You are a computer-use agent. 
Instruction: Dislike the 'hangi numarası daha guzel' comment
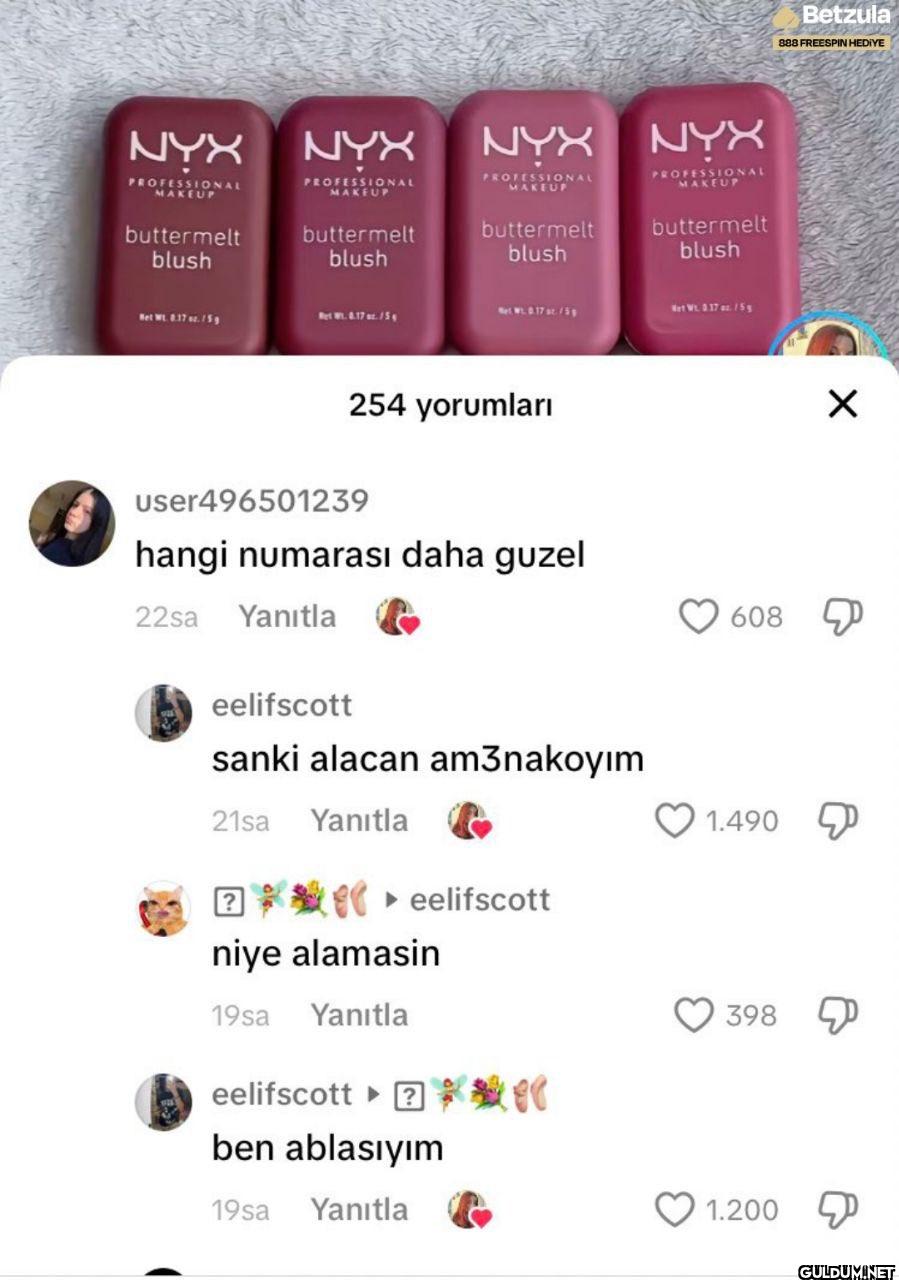[842, 616]
